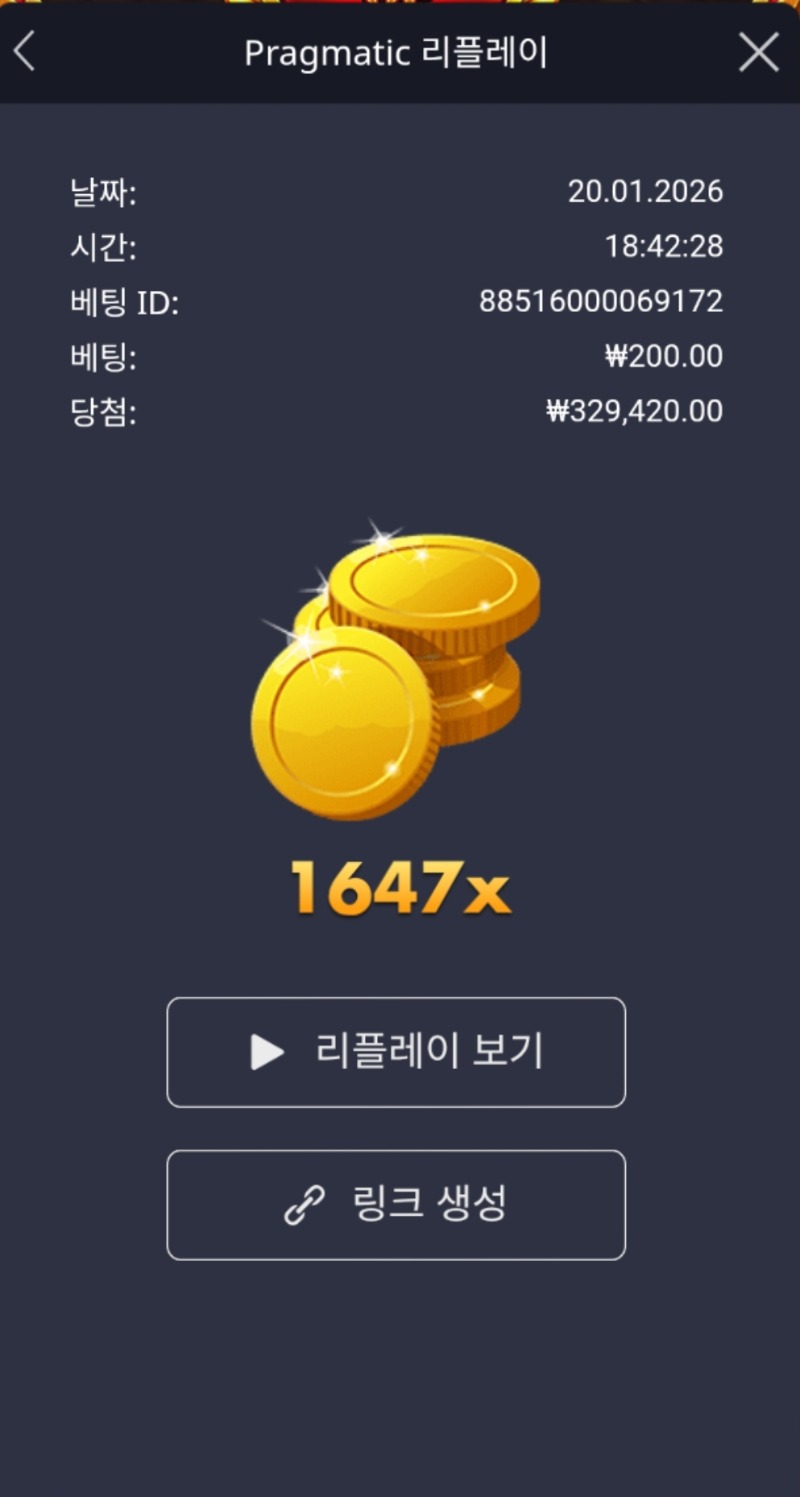Go back from the Pragmatic replay screen
Viewport: 800px width, 1497px height.
point(25,51)
